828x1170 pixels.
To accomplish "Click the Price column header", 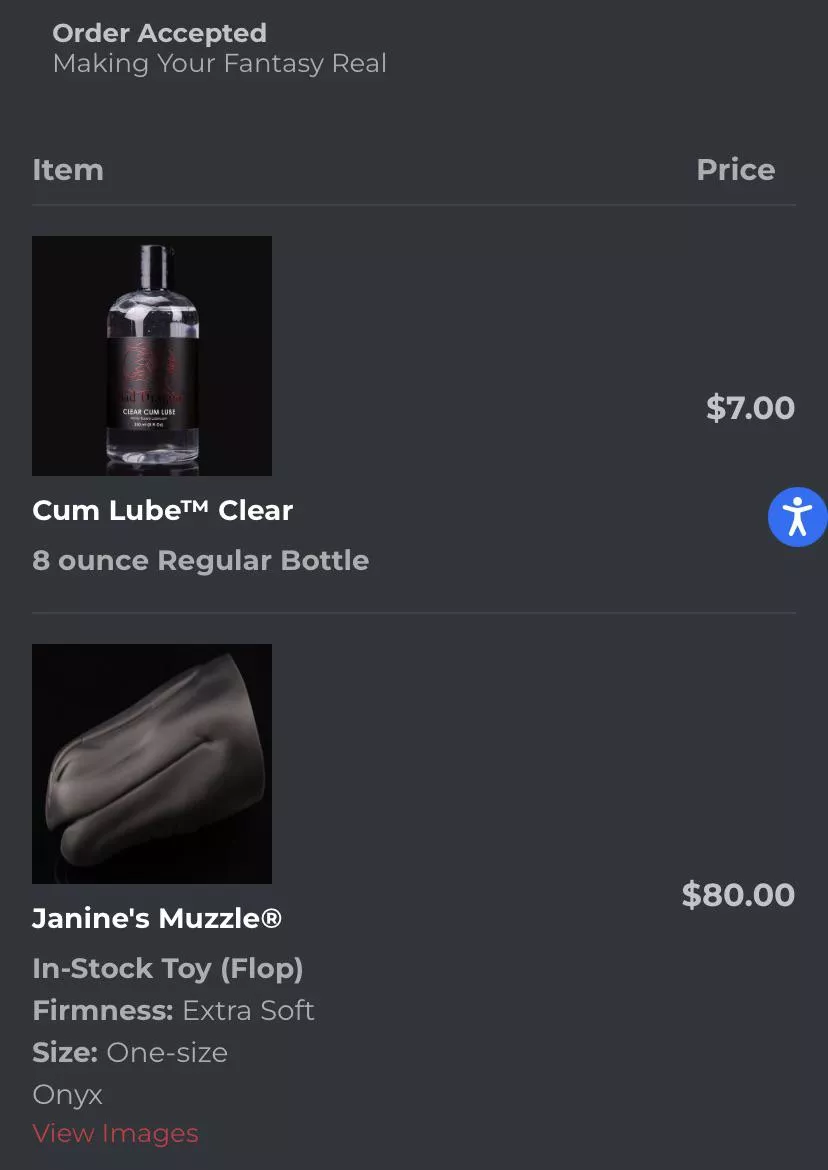I will coord(735,169).
